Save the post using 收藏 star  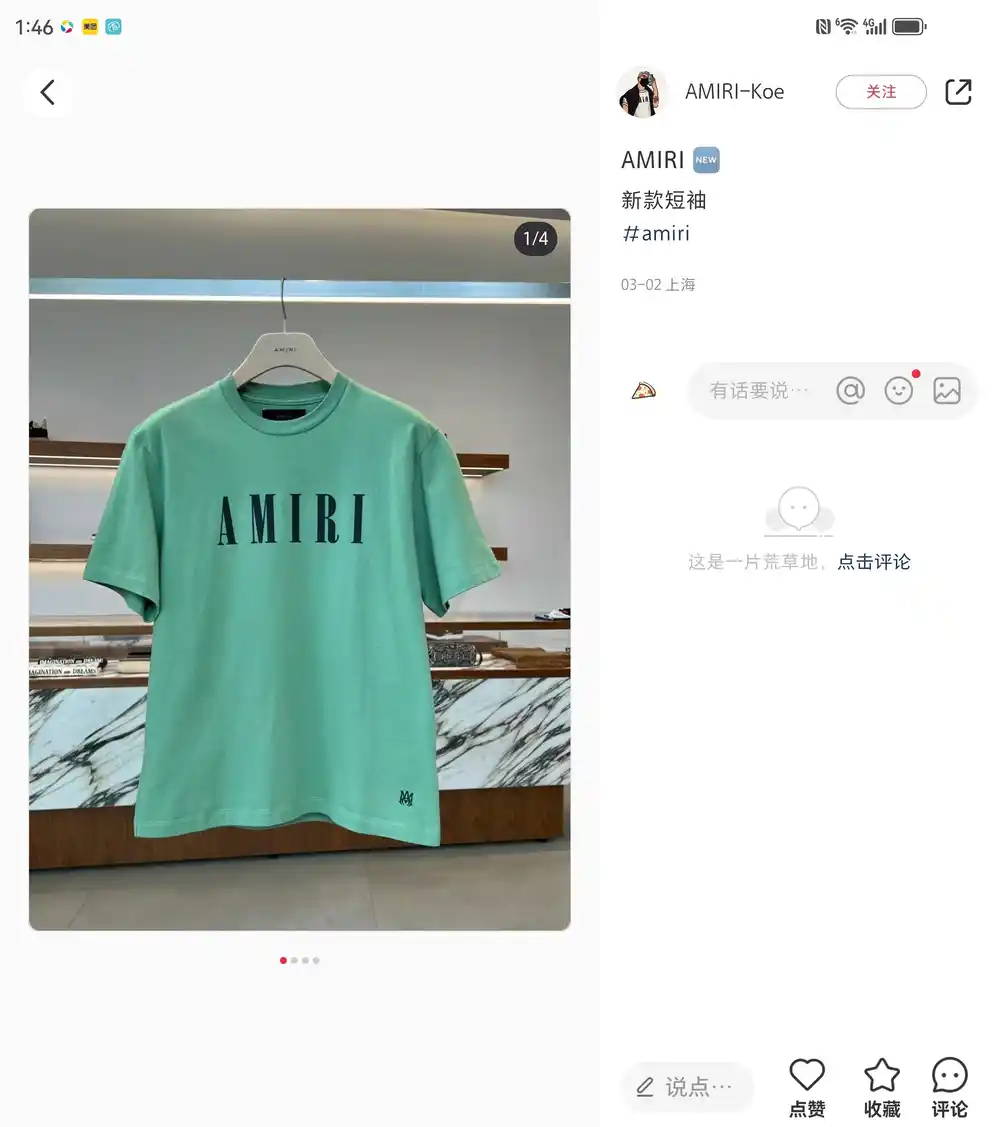(x=882, y=1086)
